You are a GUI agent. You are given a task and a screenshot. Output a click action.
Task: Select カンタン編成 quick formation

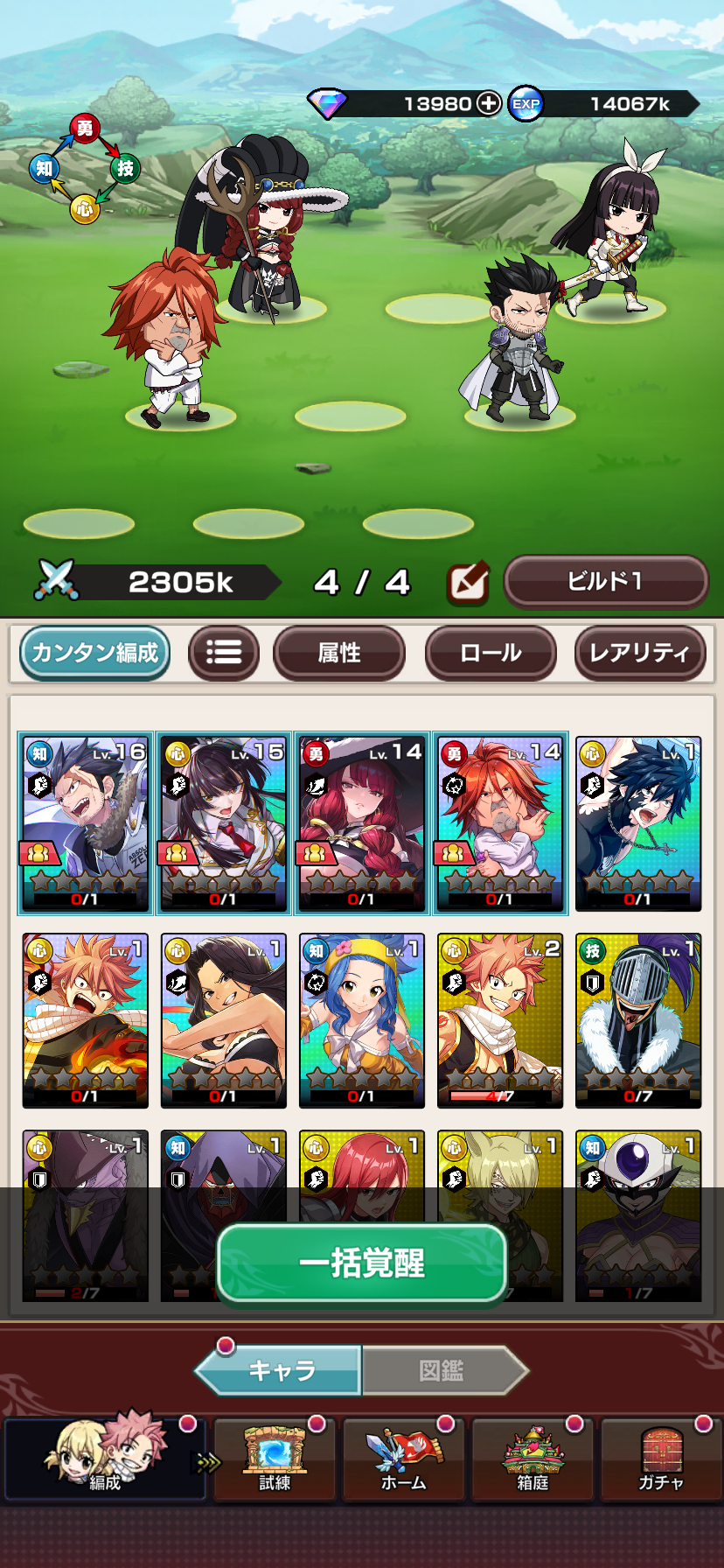click(94, 653)
